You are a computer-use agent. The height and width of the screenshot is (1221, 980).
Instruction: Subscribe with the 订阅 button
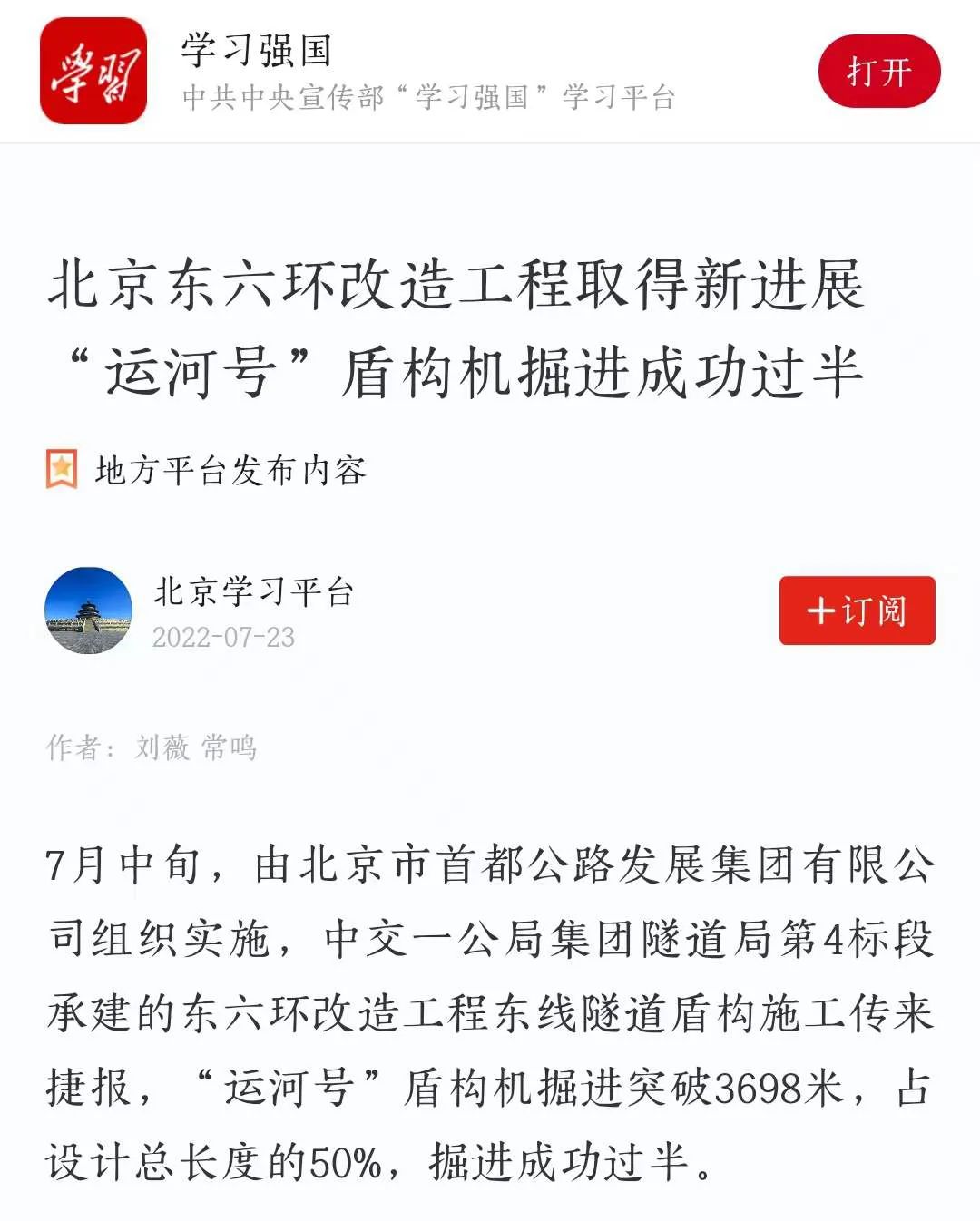click(857, 610)
